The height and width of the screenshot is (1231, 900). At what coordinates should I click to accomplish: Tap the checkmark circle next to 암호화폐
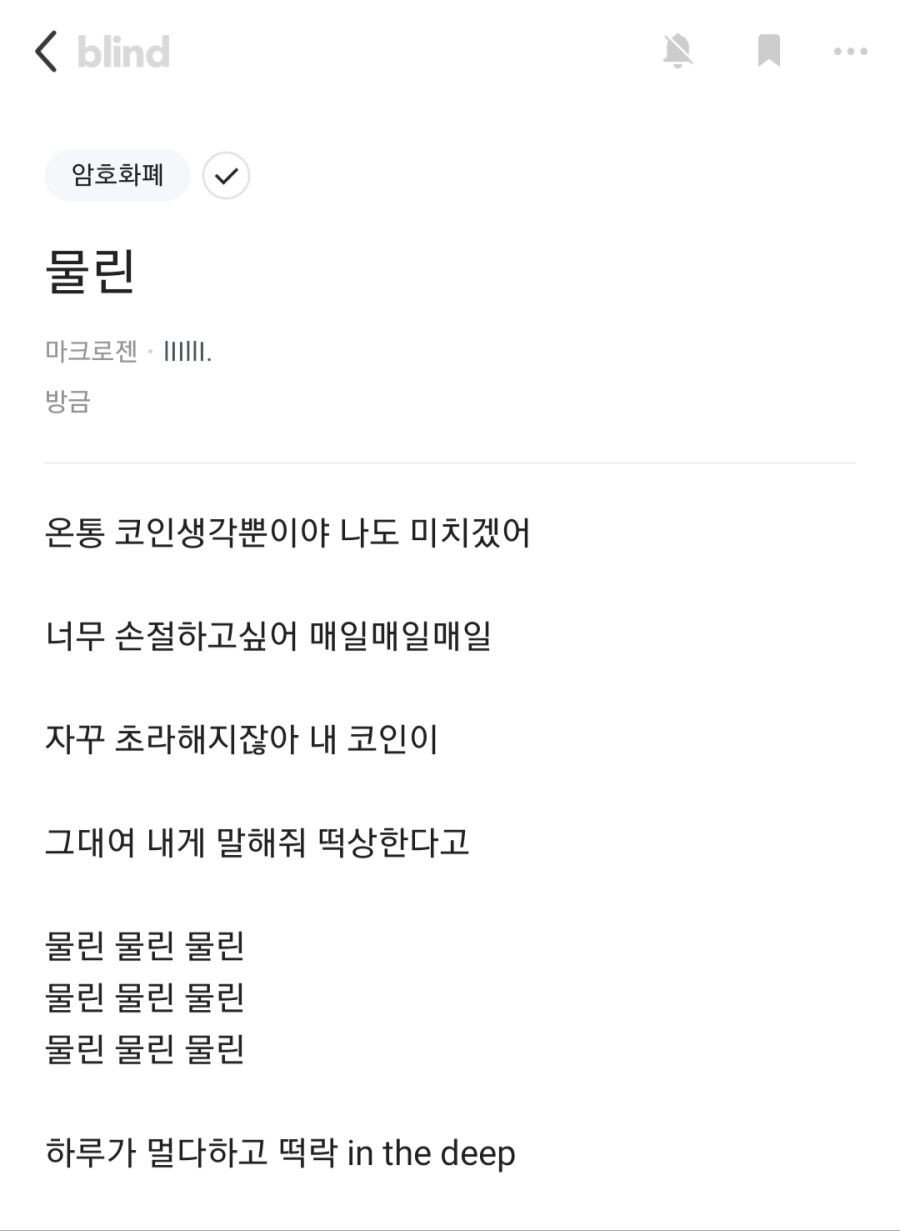tap(226, 177)
